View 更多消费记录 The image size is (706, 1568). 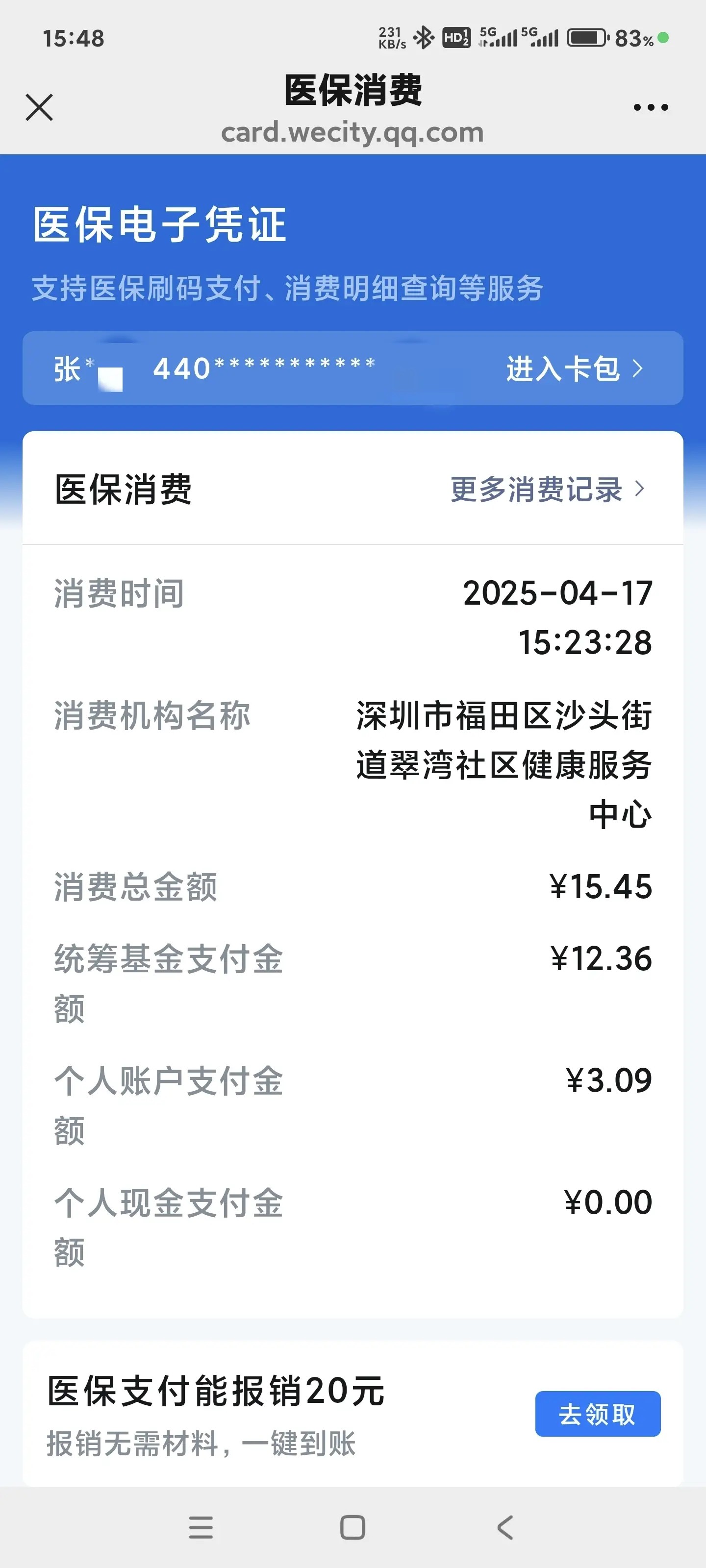tap(546, 490)
